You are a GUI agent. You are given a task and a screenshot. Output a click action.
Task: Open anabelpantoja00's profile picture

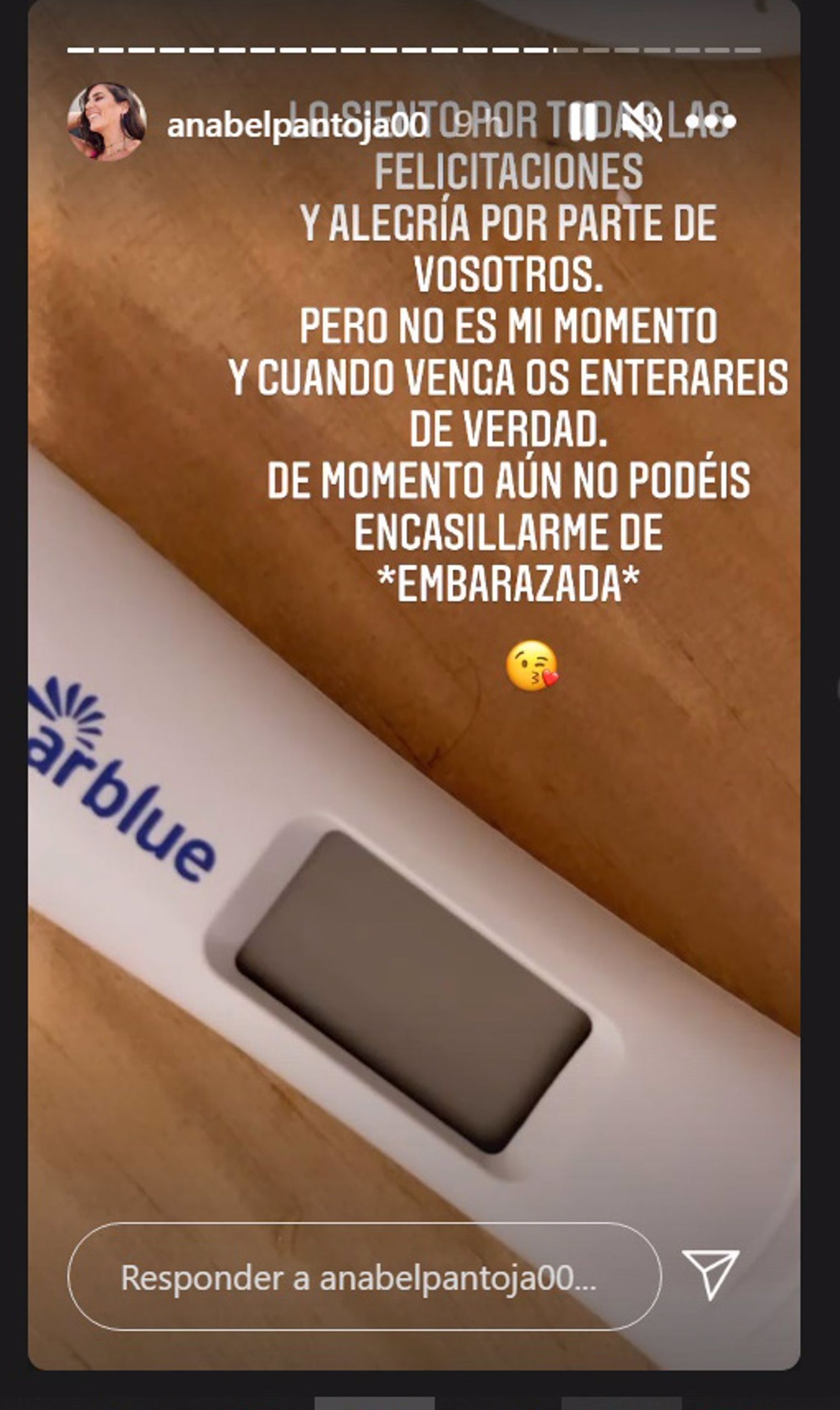click(x=106, y=122)
